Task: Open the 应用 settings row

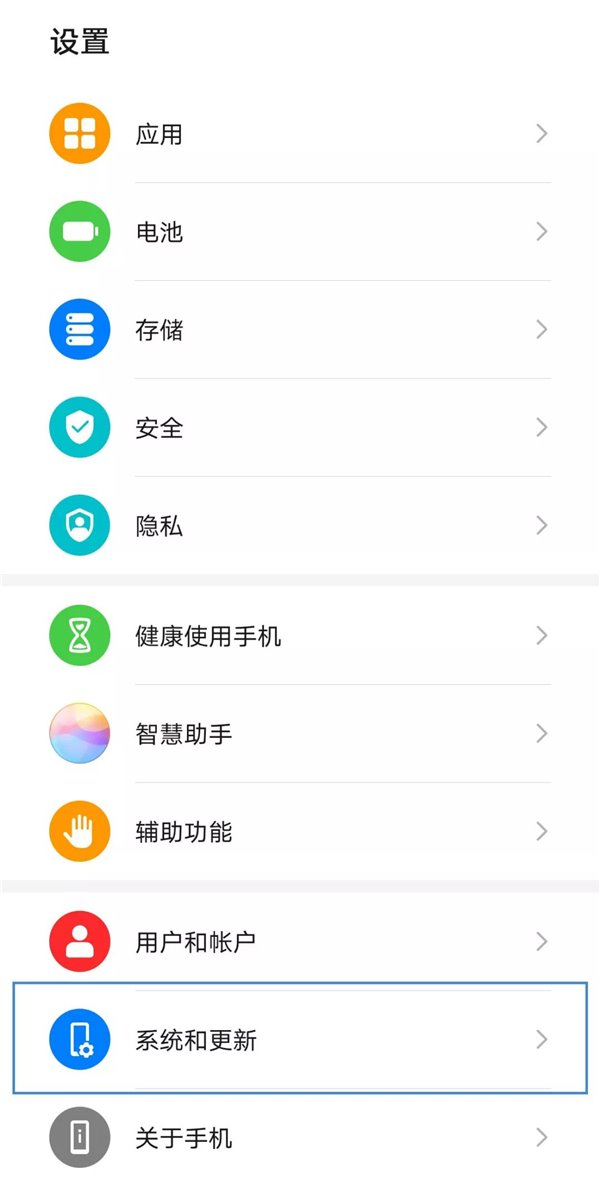Action: point(300,134)
